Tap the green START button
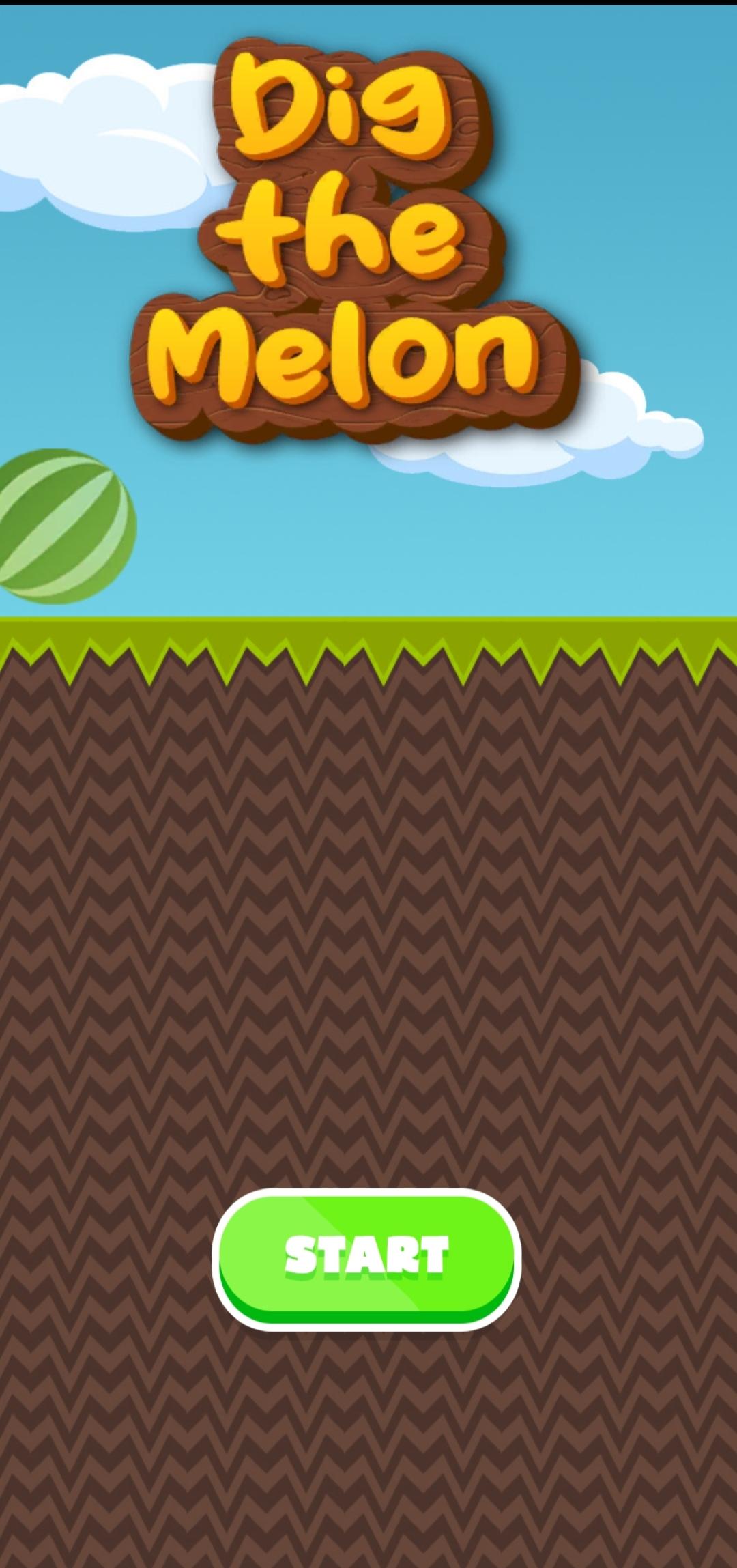 366,1258
